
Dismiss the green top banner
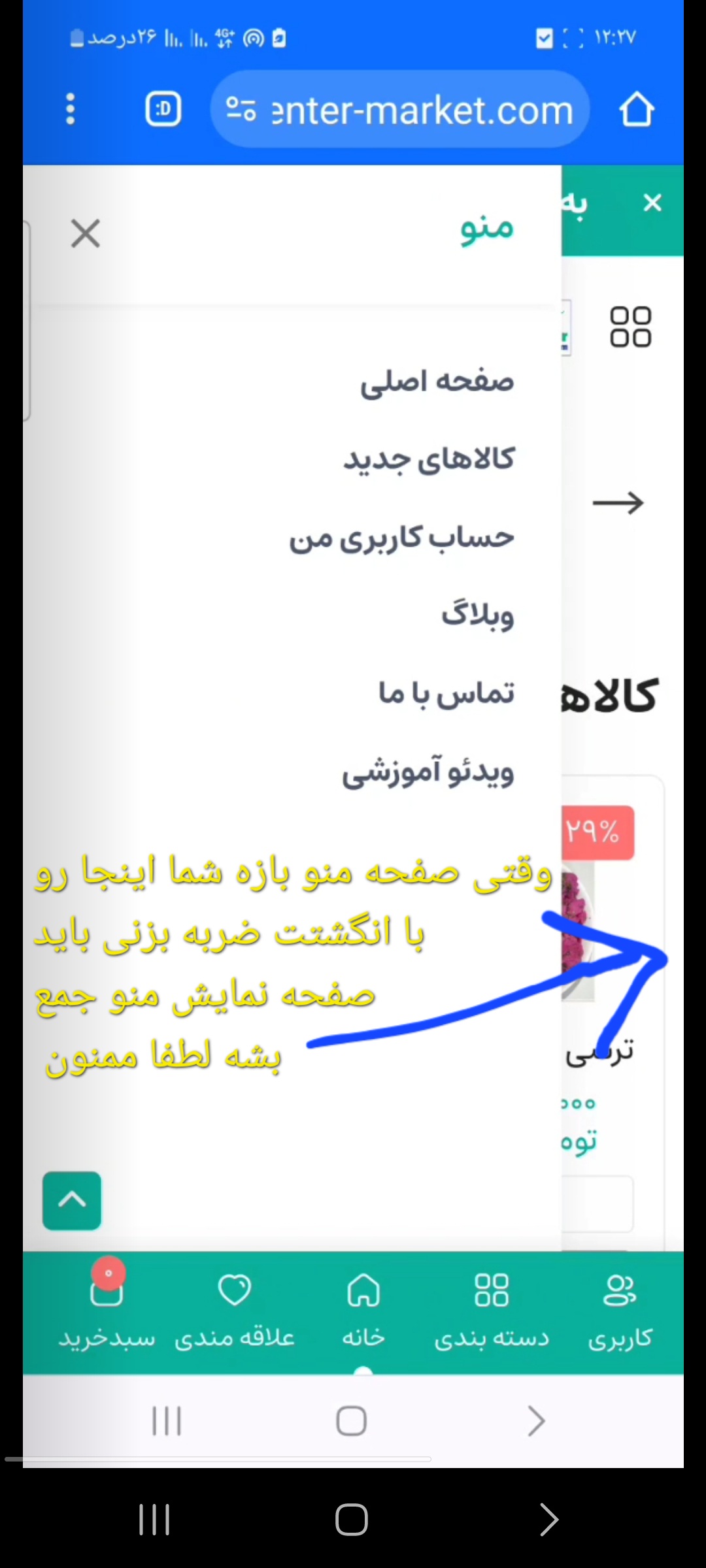(x=652, y=203)
